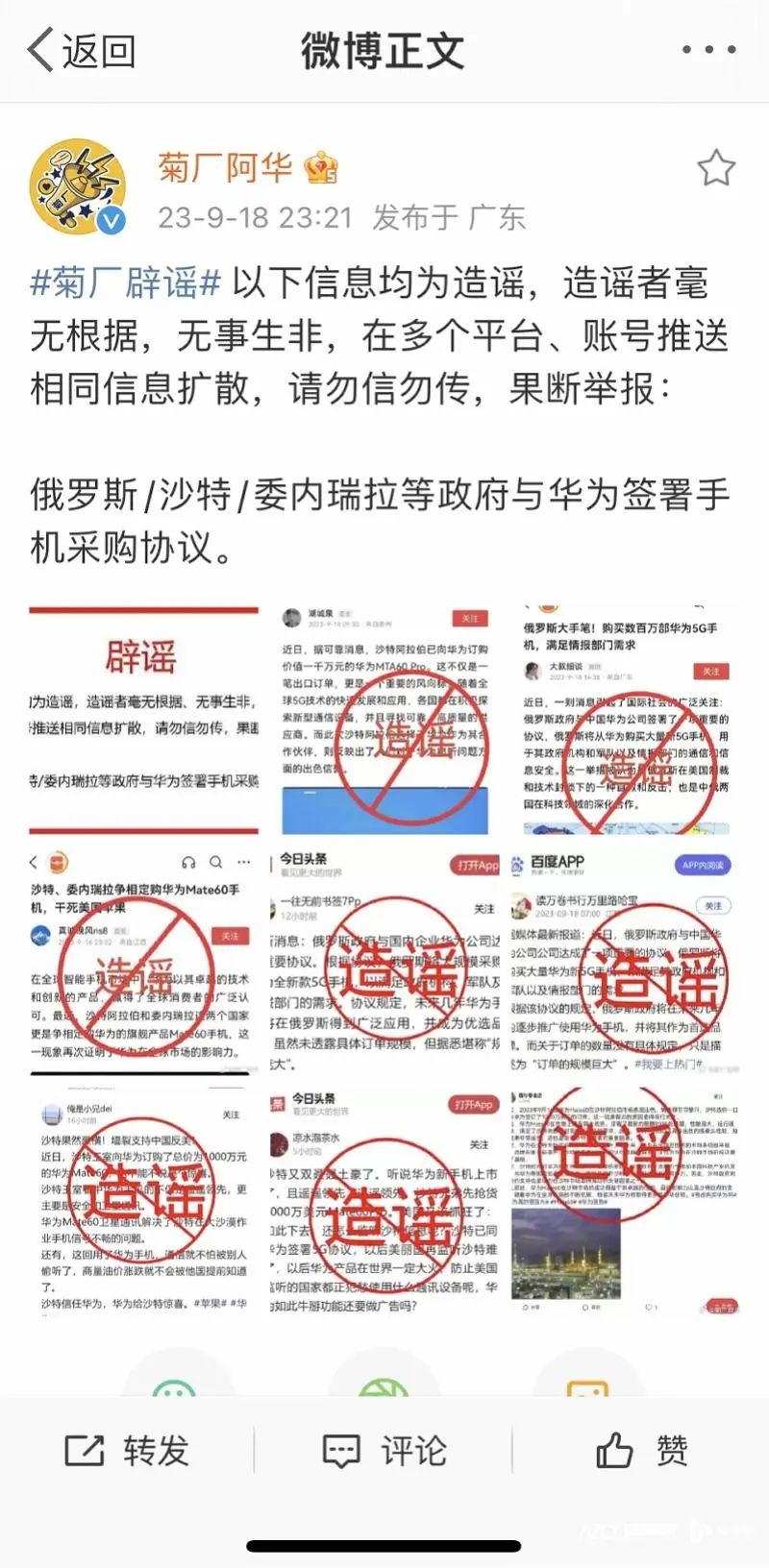View the last image with the mosque photo
The height and width of the screenshot is (1568, 769).
click(626, 1202)
